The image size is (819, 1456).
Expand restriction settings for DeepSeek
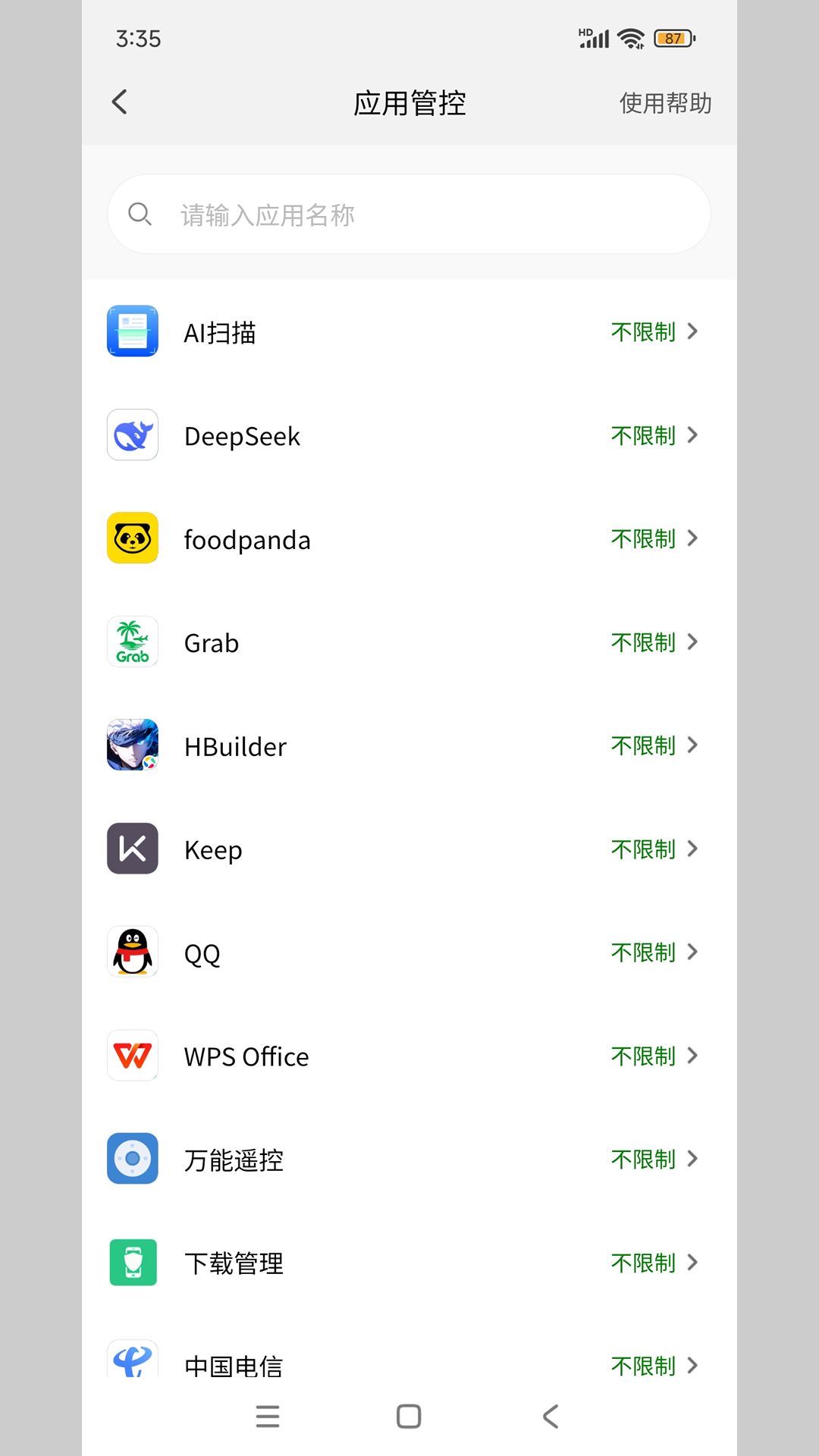coord(692,435)
